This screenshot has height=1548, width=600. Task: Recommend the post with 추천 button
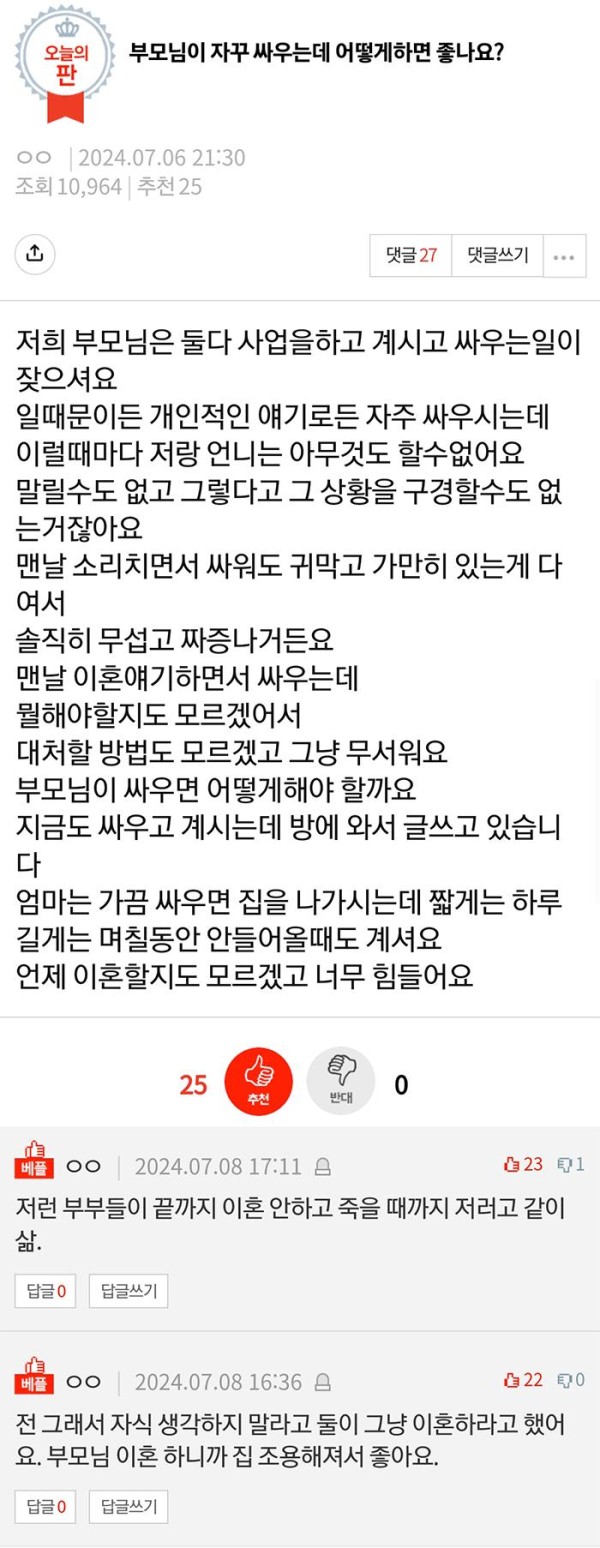[259, 1083]
